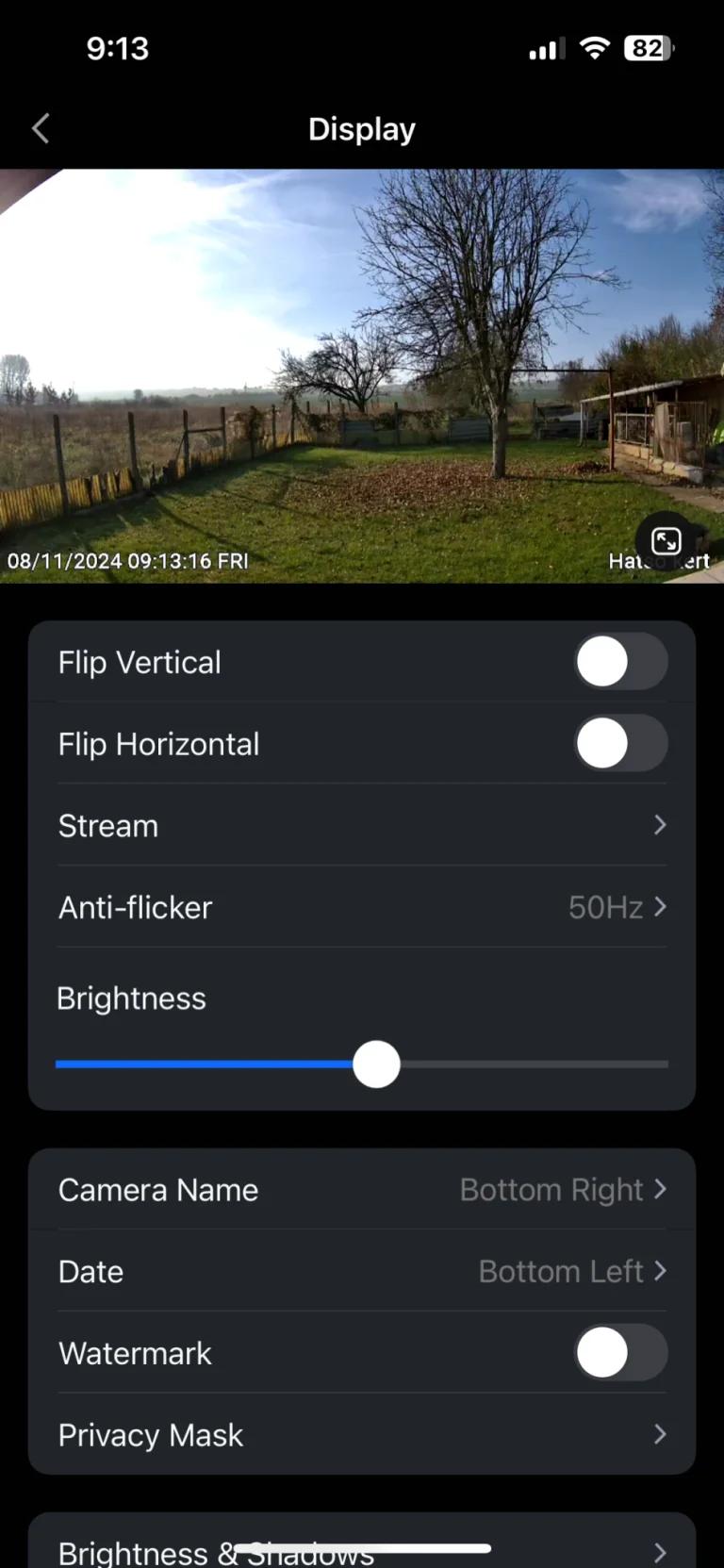
Task: Select the Display title at the top
Action: point(362,128)
